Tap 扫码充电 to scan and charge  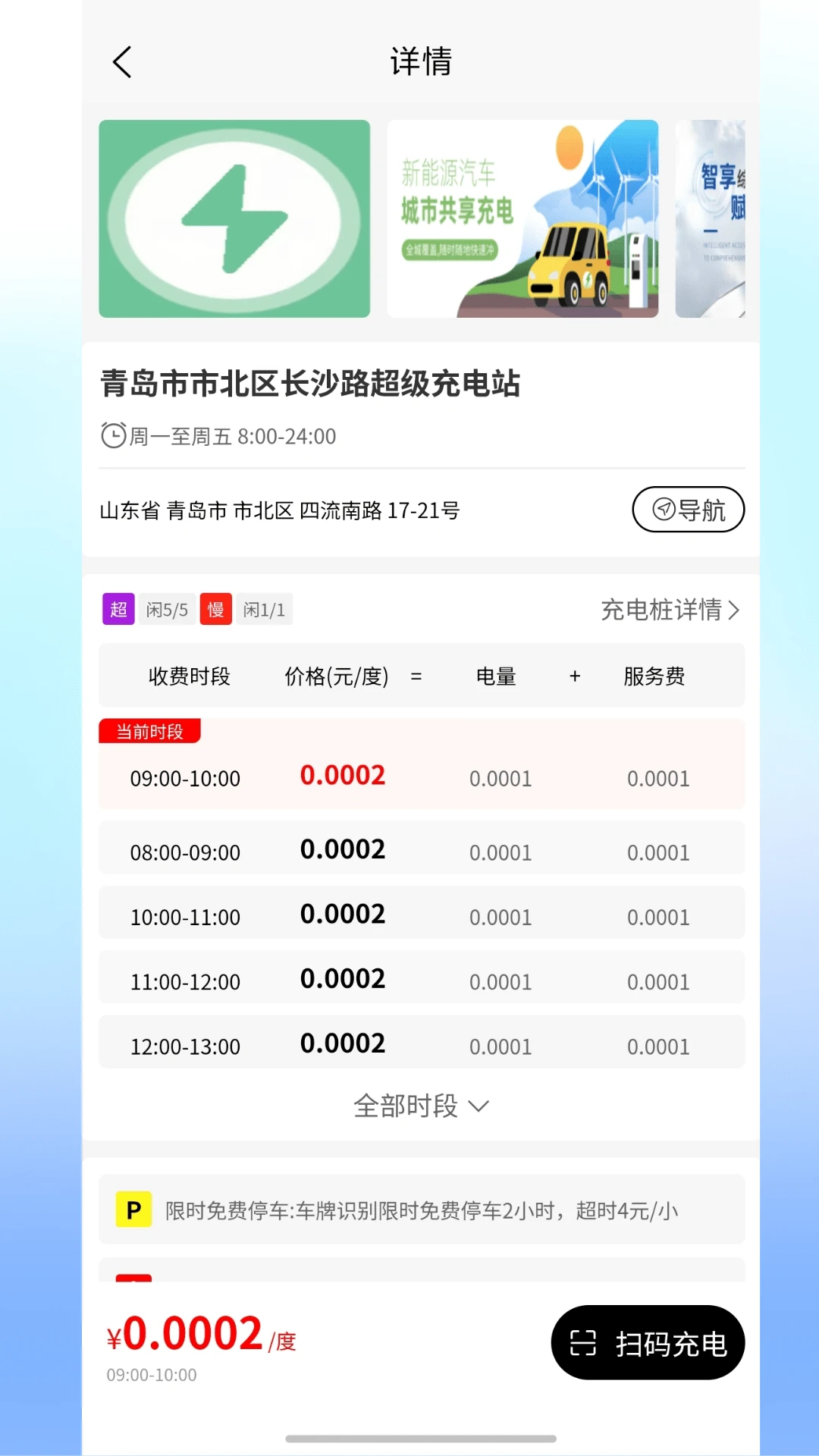pos(648,1343)
